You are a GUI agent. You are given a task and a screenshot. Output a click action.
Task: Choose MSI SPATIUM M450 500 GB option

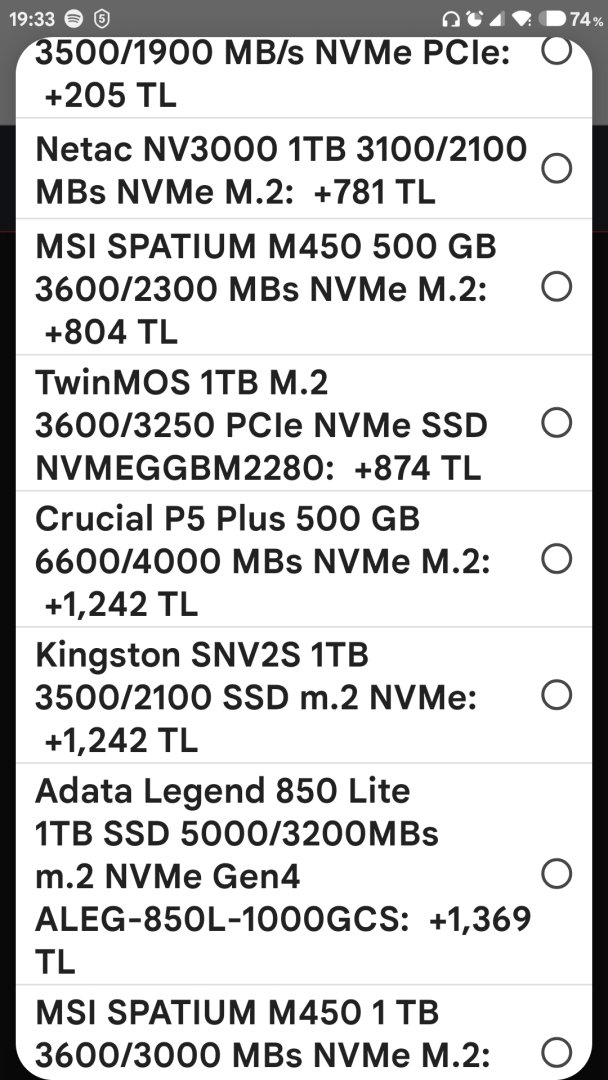[x=556, y=287]
